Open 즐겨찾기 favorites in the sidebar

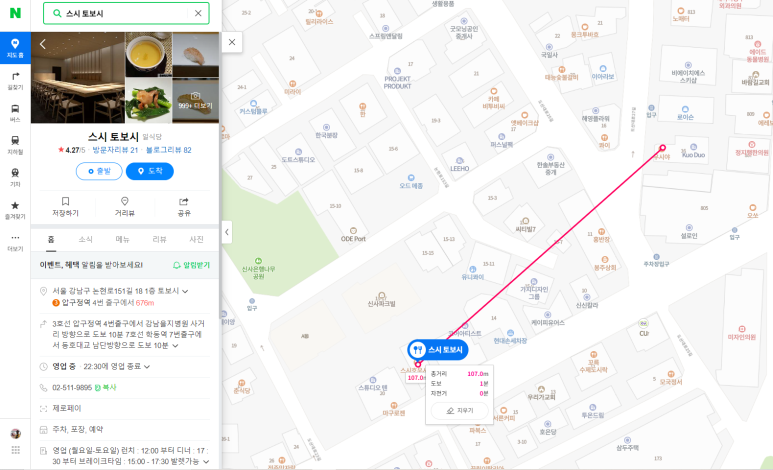pyautogui.click(x=15, y=208)
